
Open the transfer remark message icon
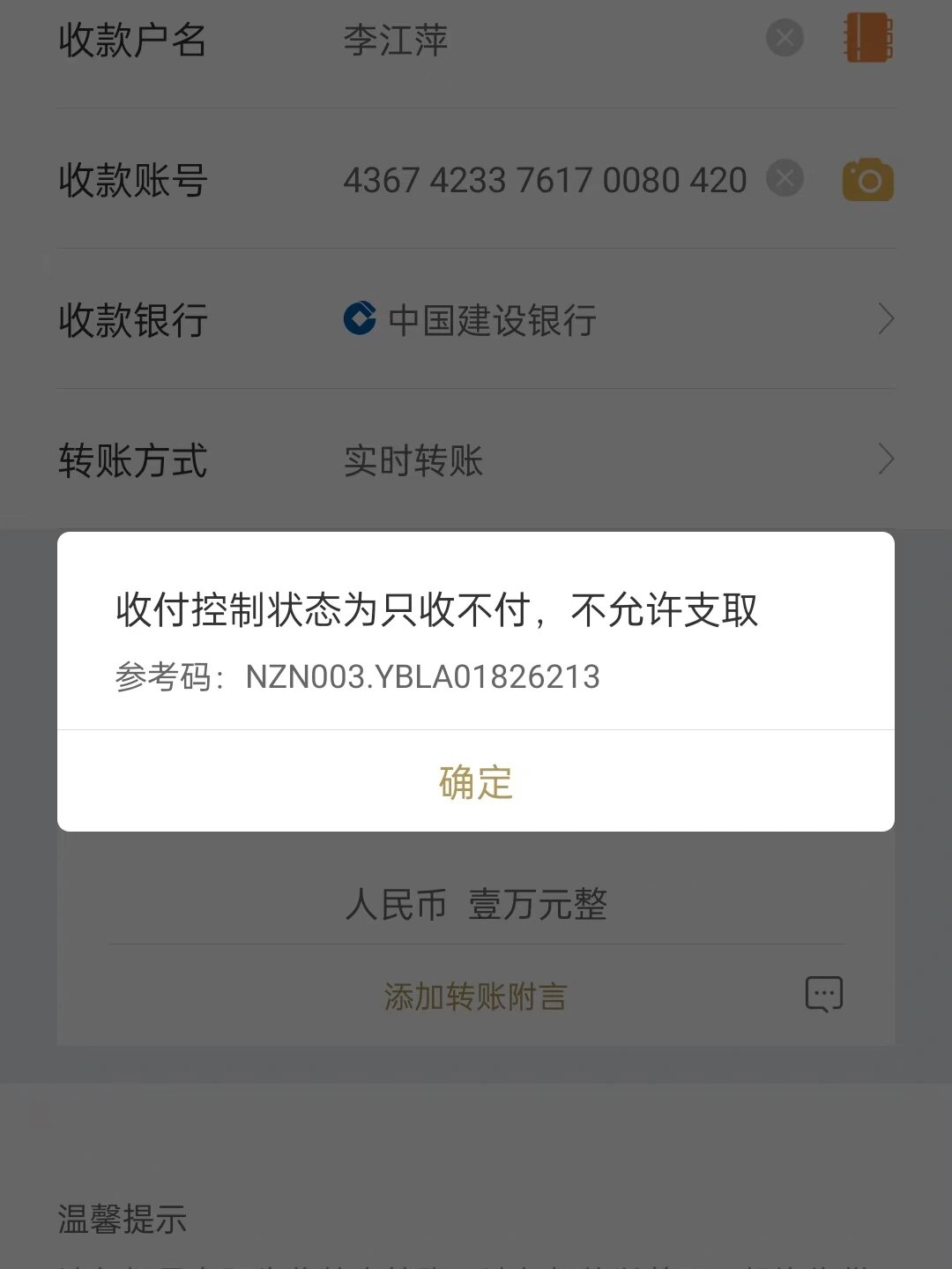[822, 993]
